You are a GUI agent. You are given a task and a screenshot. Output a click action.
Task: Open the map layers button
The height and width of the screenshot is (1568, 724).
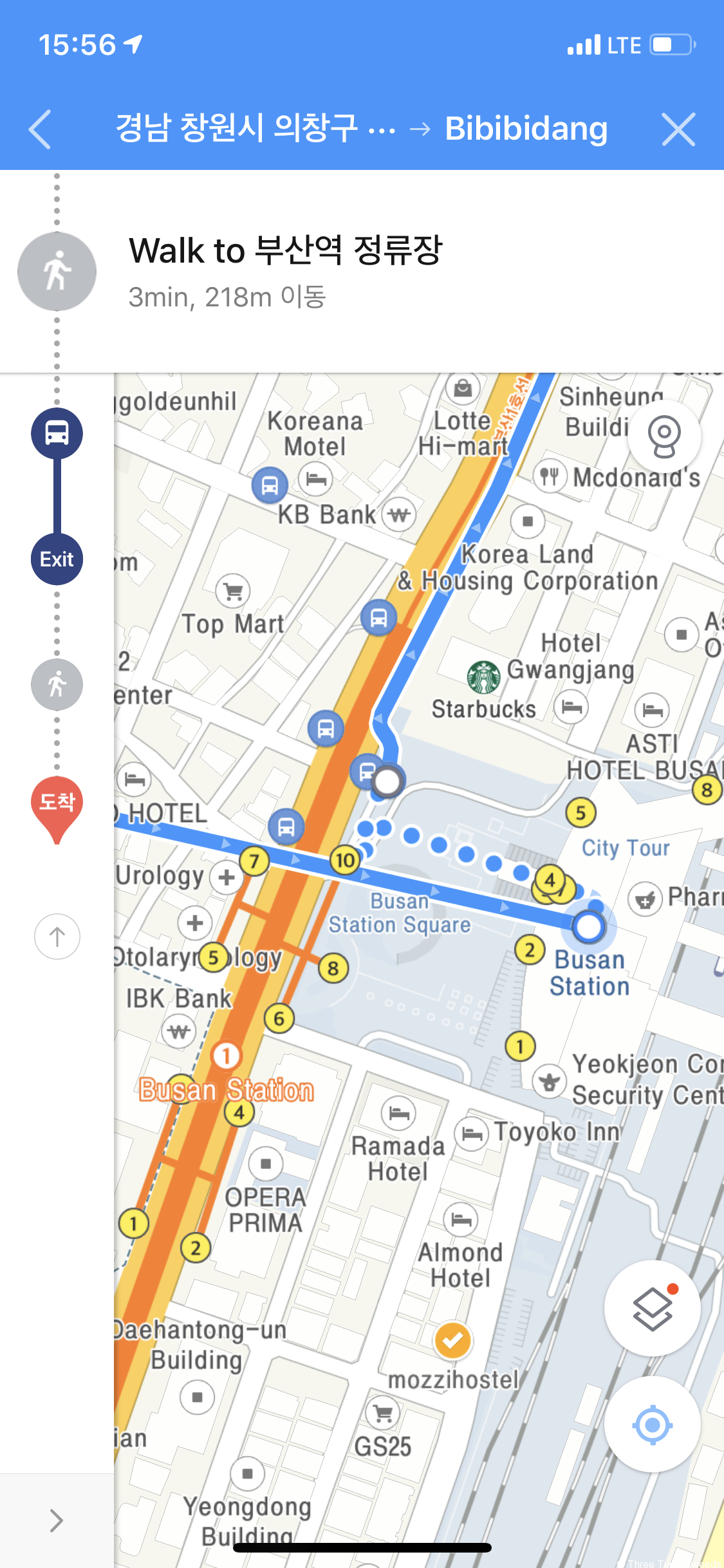tap(652, 1309)
